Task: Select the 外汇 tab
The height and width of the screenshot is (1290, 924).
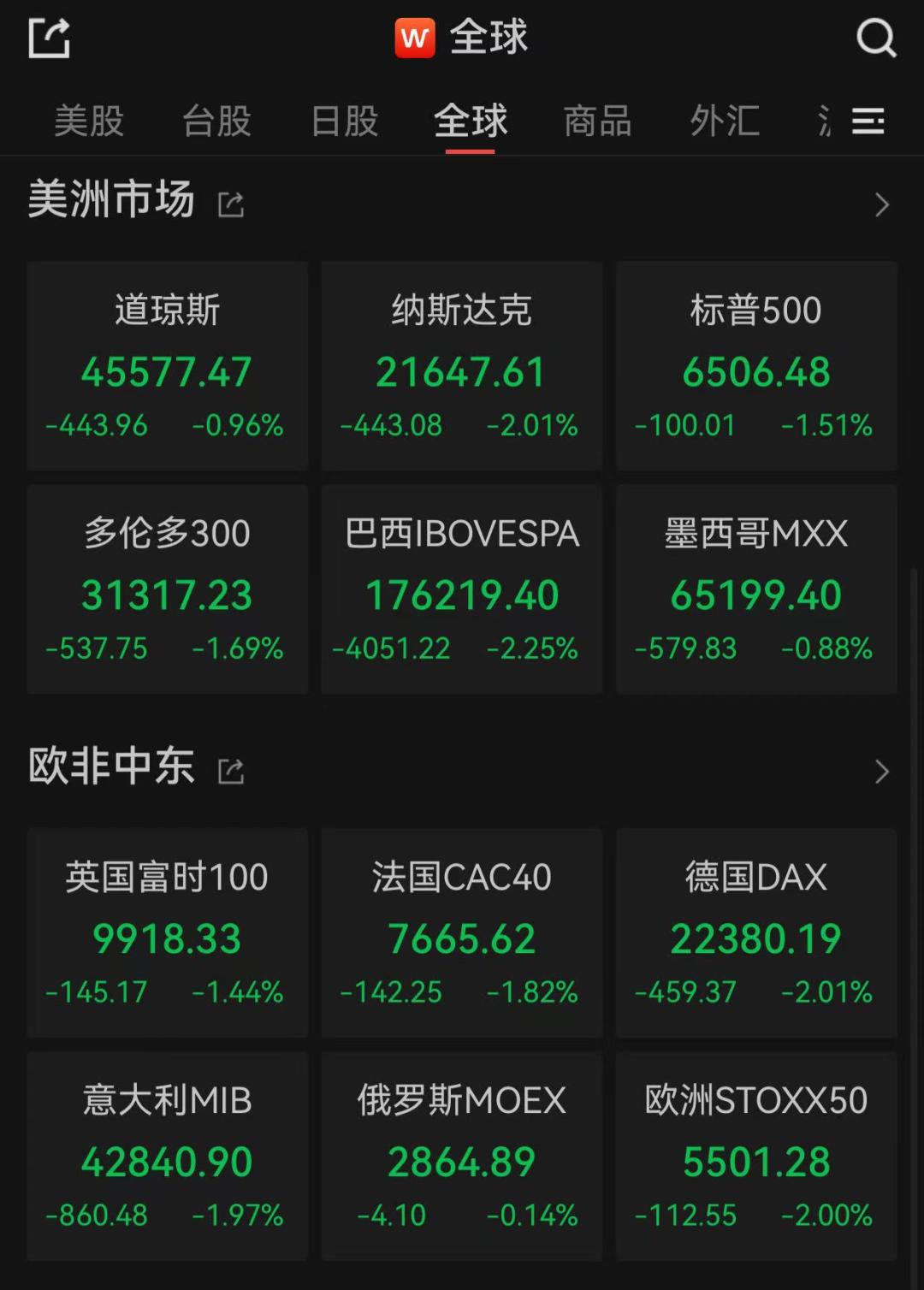Action: point(724,122)
